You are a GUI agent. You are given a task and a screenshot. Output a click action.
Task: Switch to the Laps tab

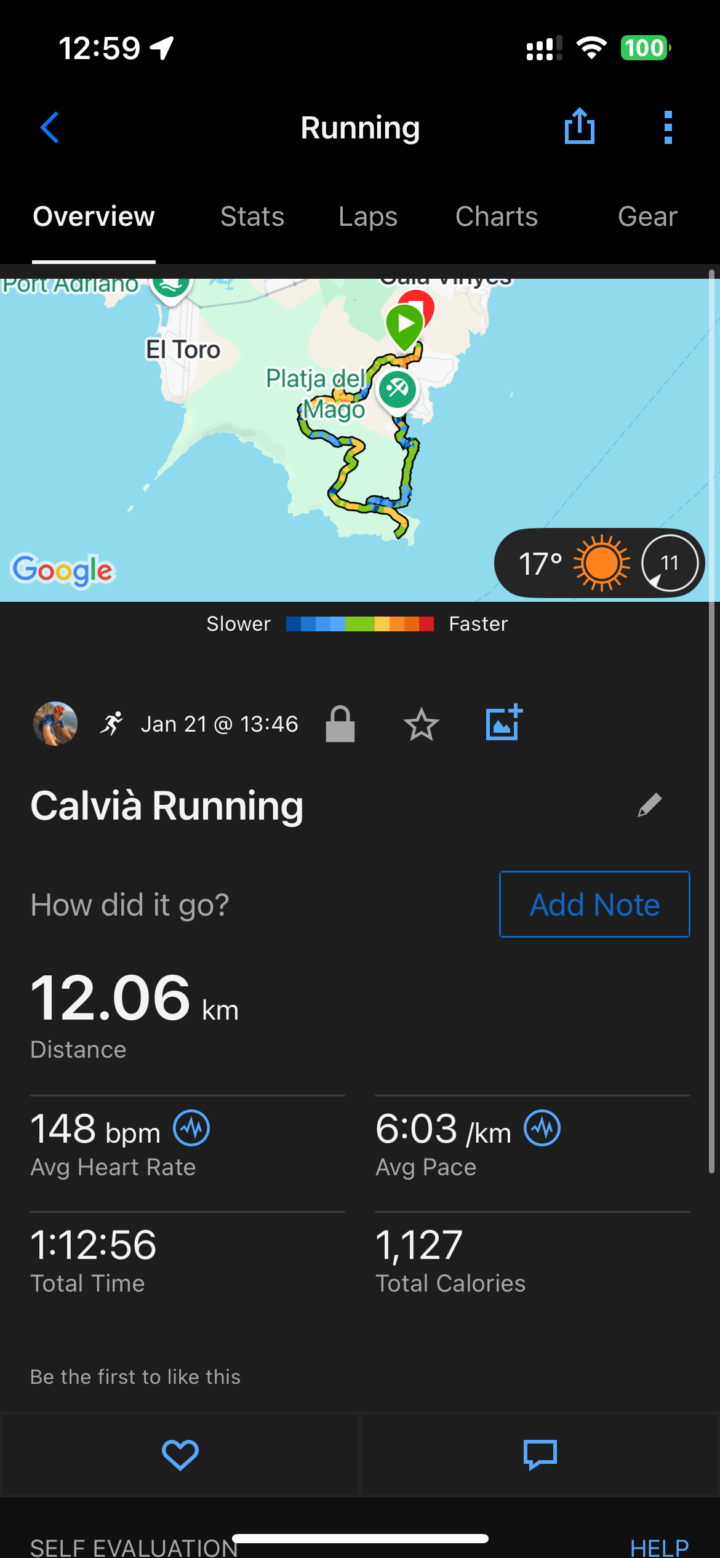point(368,217)
